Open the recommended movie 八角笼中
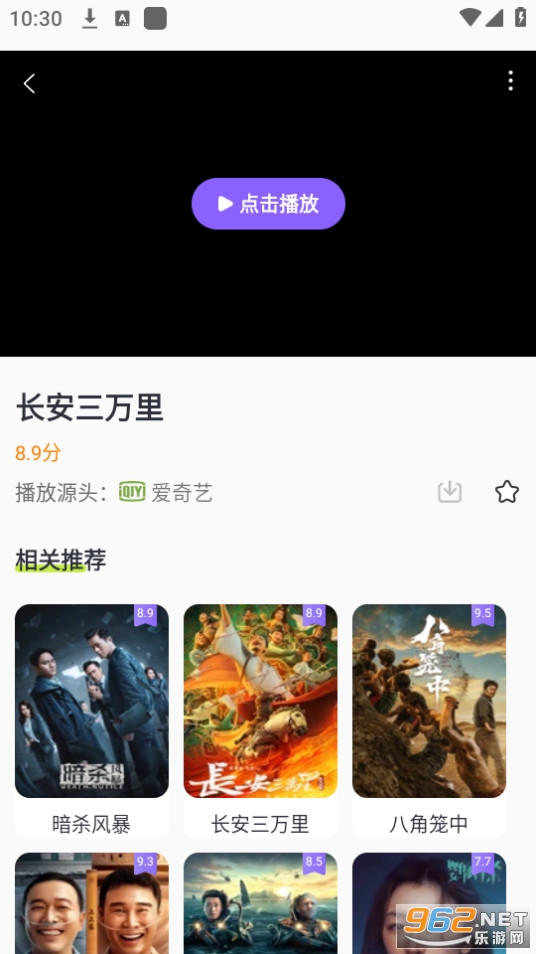The height and width of the screenshot is (954, 536). click(429, 721)
